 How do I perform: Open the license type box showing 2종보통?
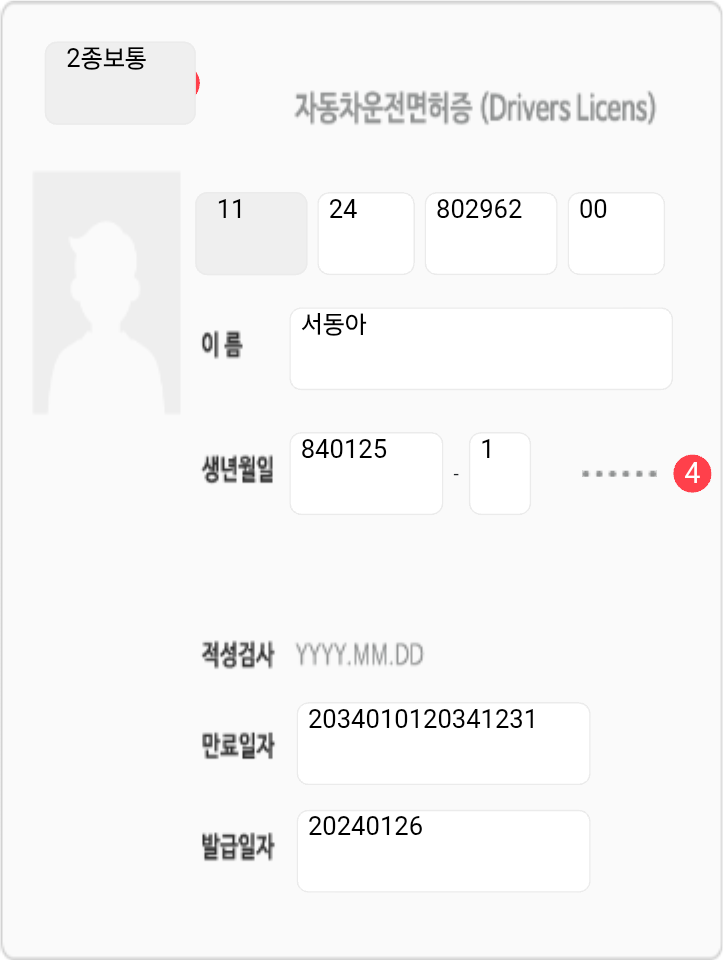pyautogui.click(x=120, y=83)
